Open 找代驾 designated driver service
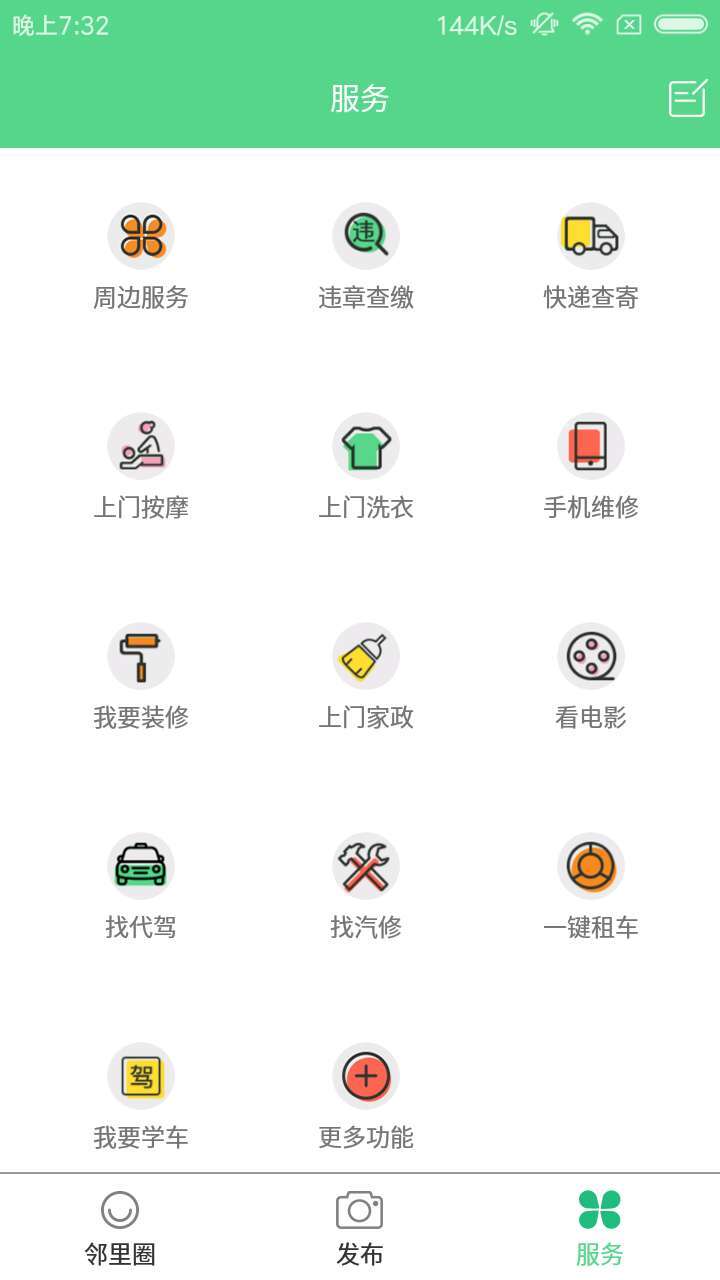720x1280 pixels. (141, 865)
